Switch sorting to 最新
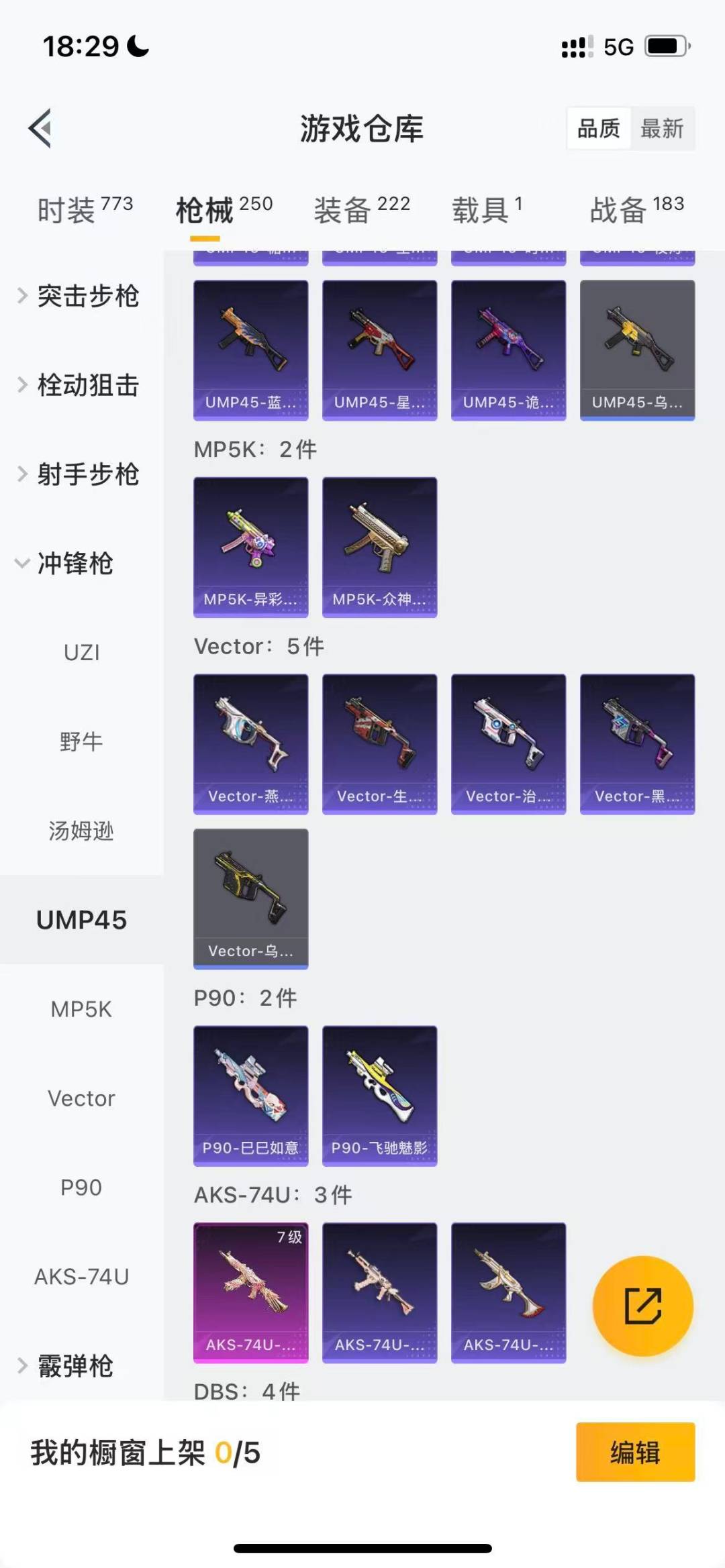 pyautogui.click(x=662, y=128)
